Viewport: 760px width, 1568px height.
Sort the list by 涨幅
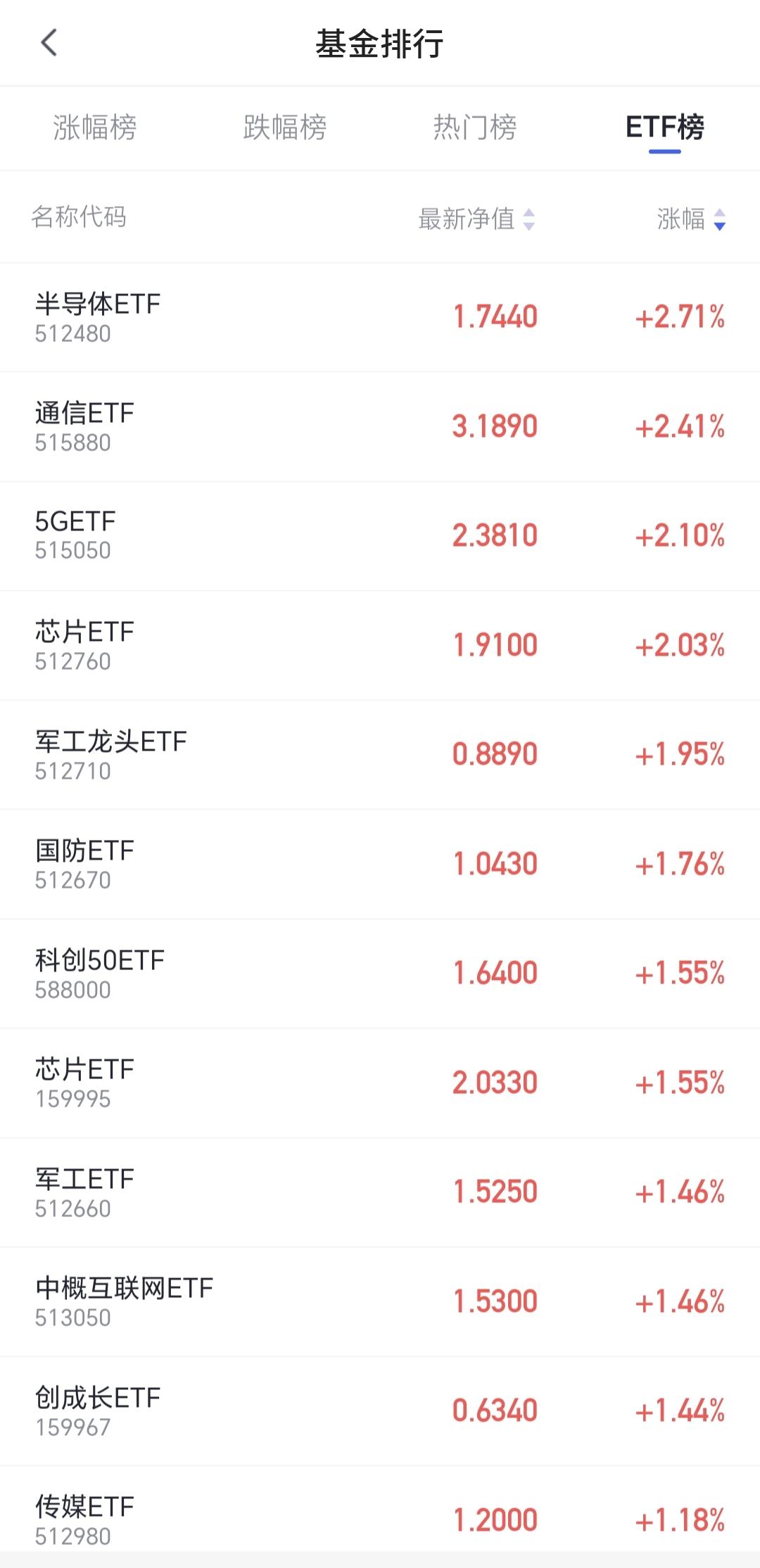point(690,219)
